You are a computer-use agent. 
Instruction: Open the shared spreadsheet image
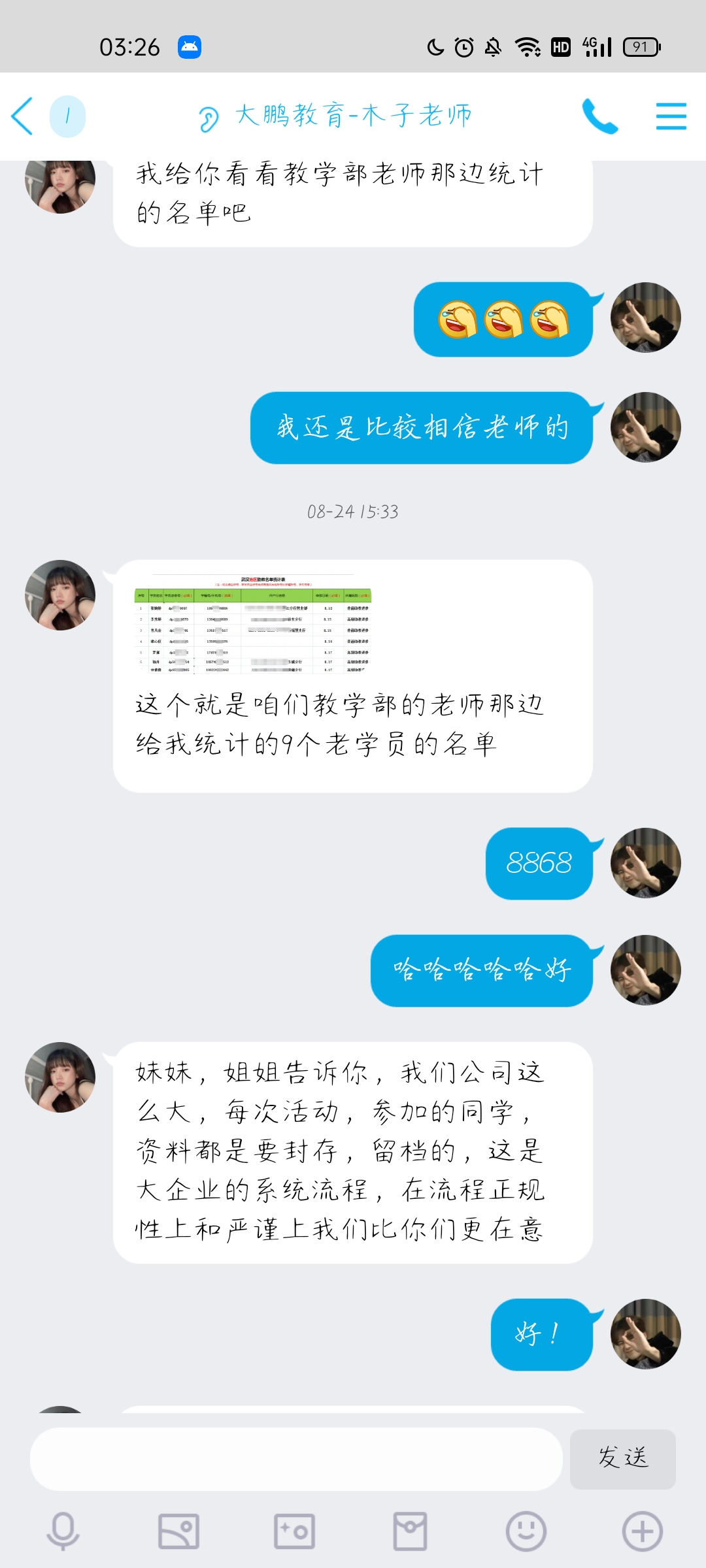click(x=253, y=624)
